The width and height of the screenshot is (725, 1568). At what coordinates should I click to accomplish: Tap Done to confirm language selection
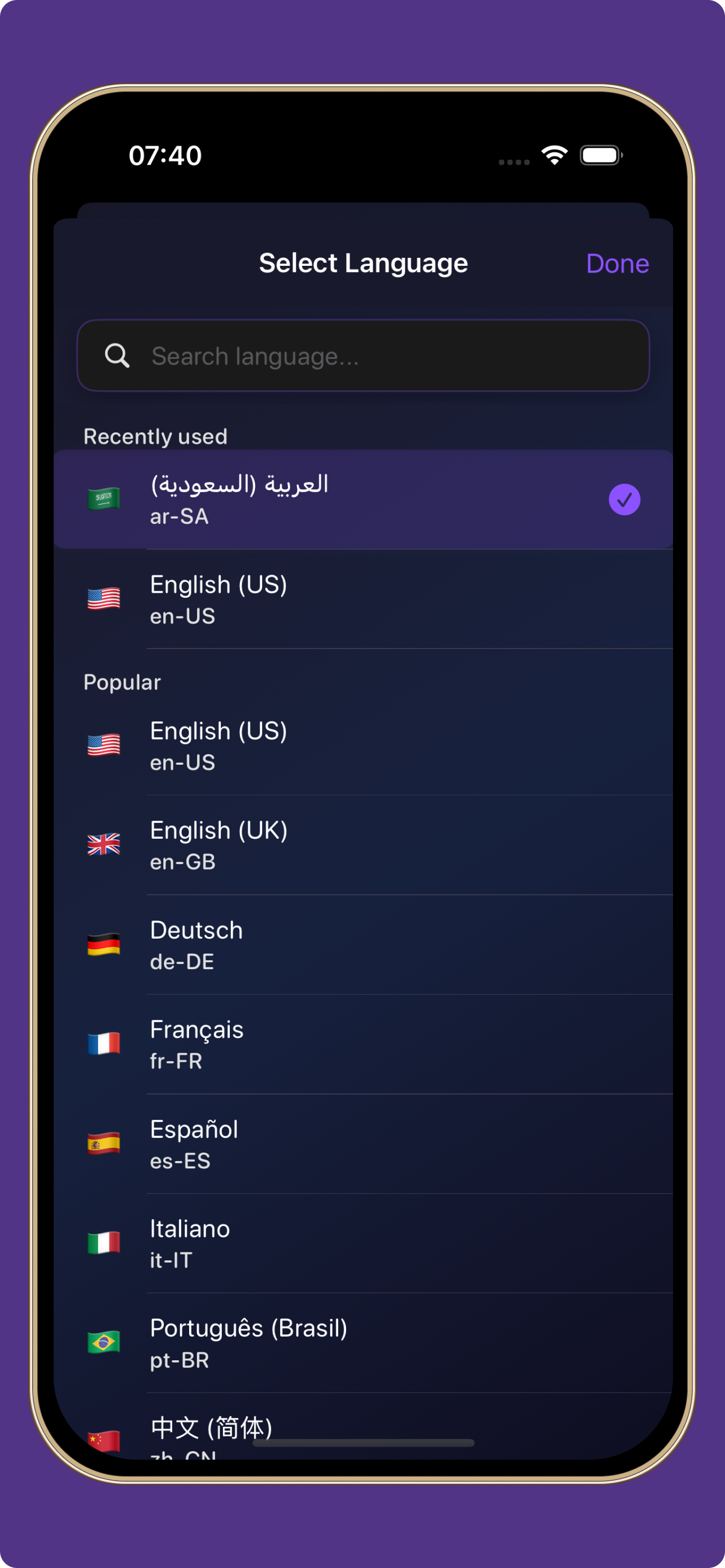point(617,264)
